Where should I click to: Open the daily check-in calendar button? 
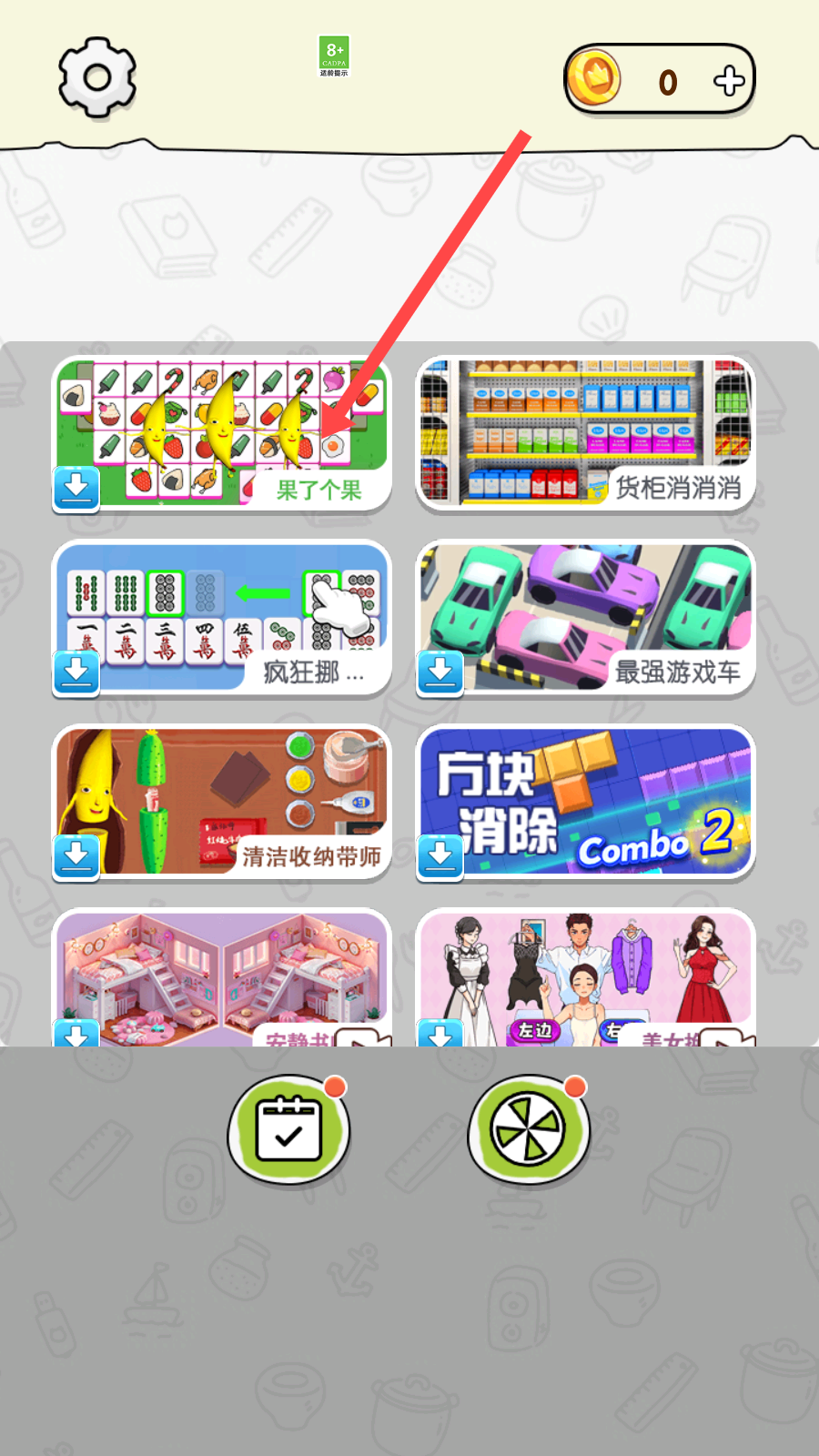click(288, 1129)
